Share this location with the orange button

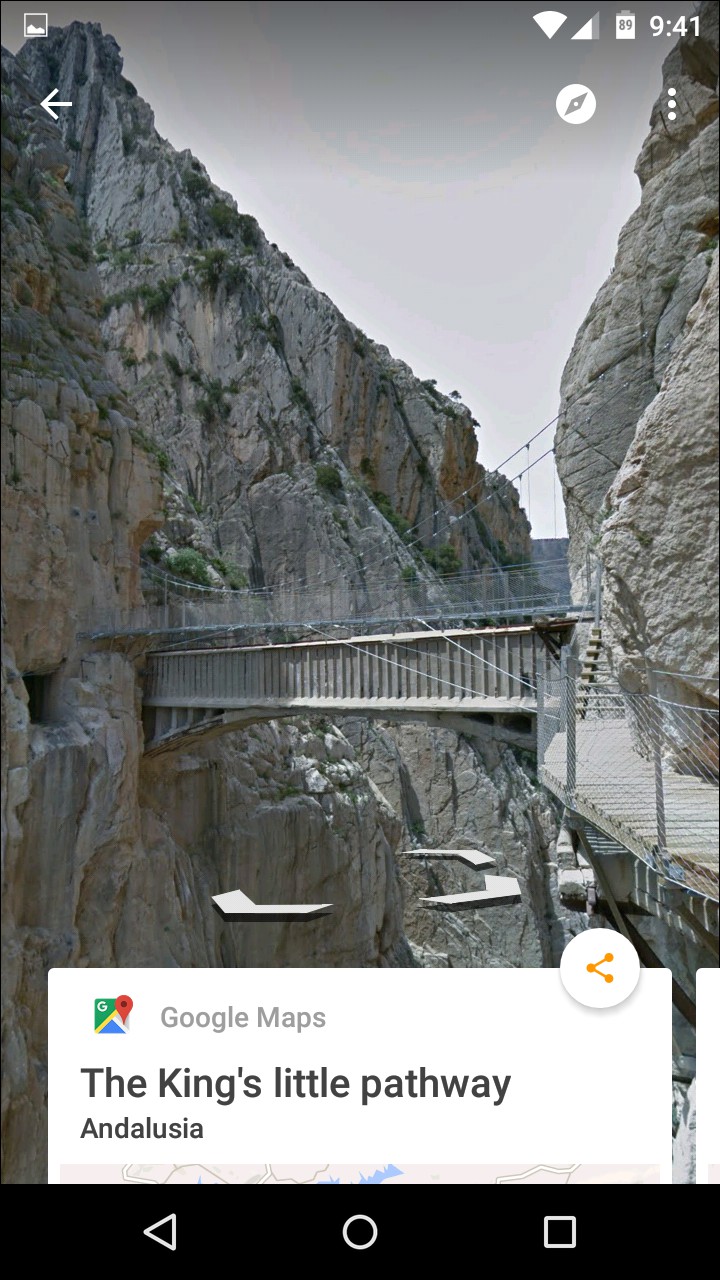pyautogui.click(x=600, y=968)
